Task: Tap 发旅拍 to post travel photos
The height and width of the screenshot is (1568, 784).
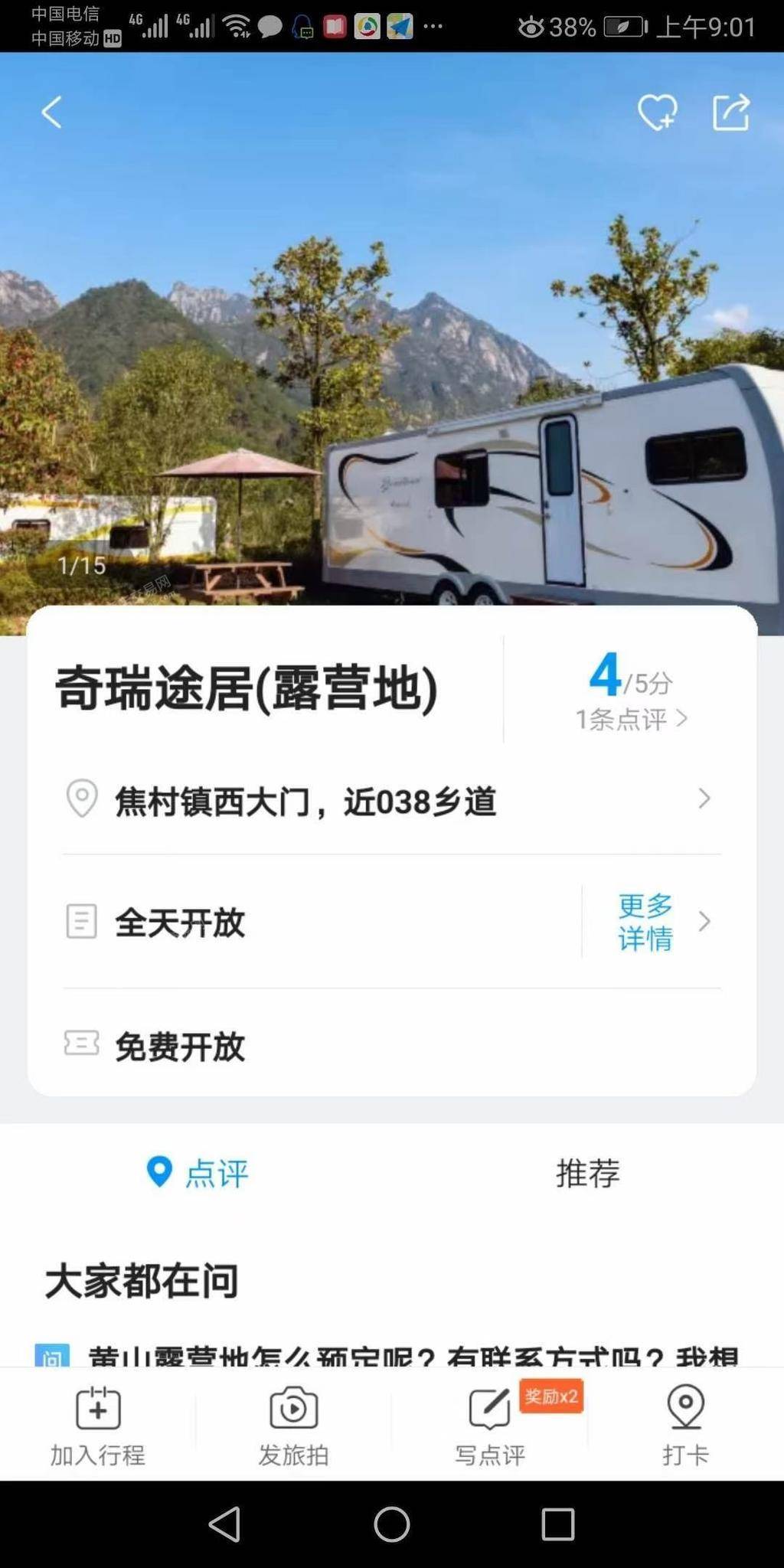Action: pyautogui.click(x=293, y=1426)
